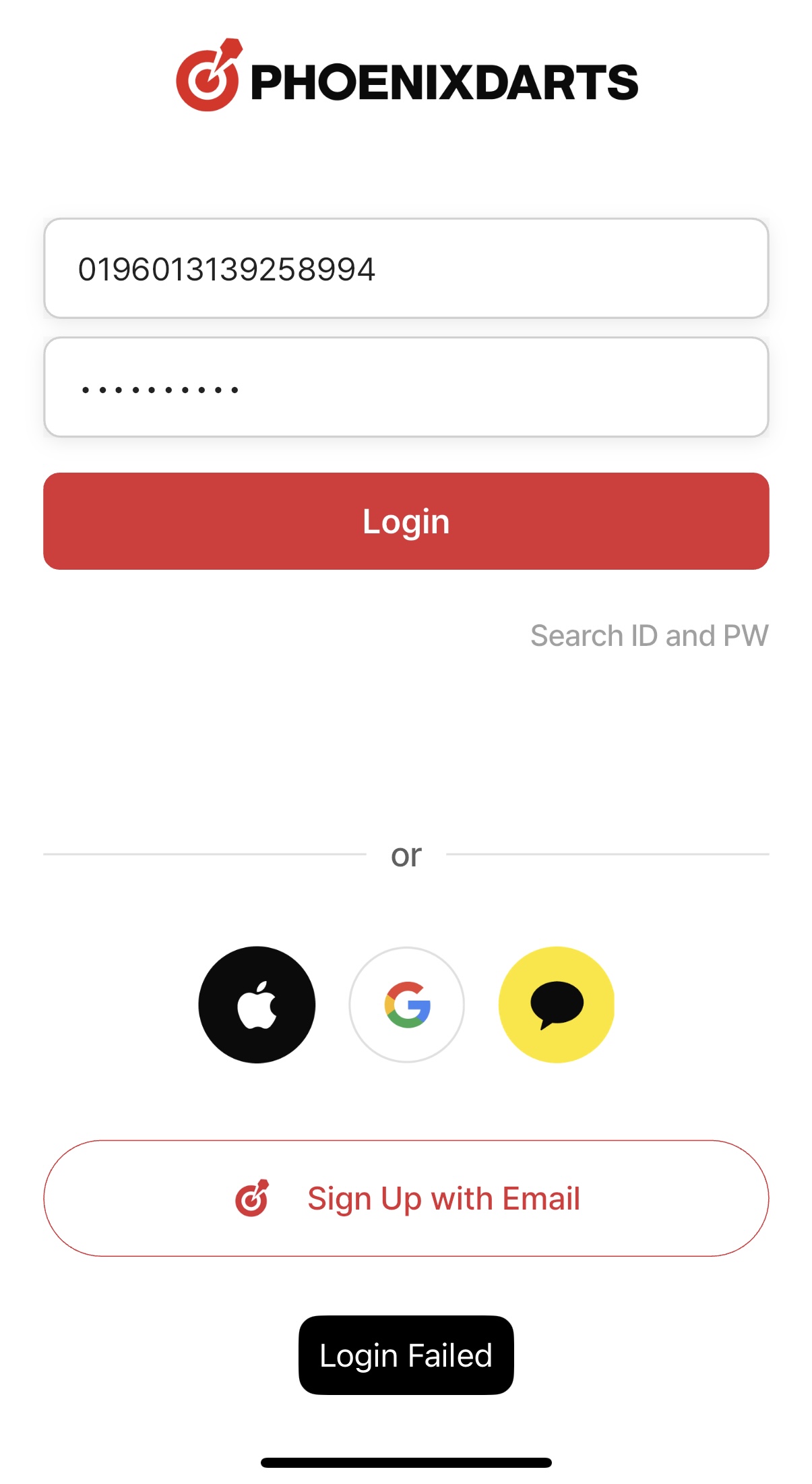Screen dimensions: 812x1484
Task: Continue with Google account
Action: pos(406,1005)
